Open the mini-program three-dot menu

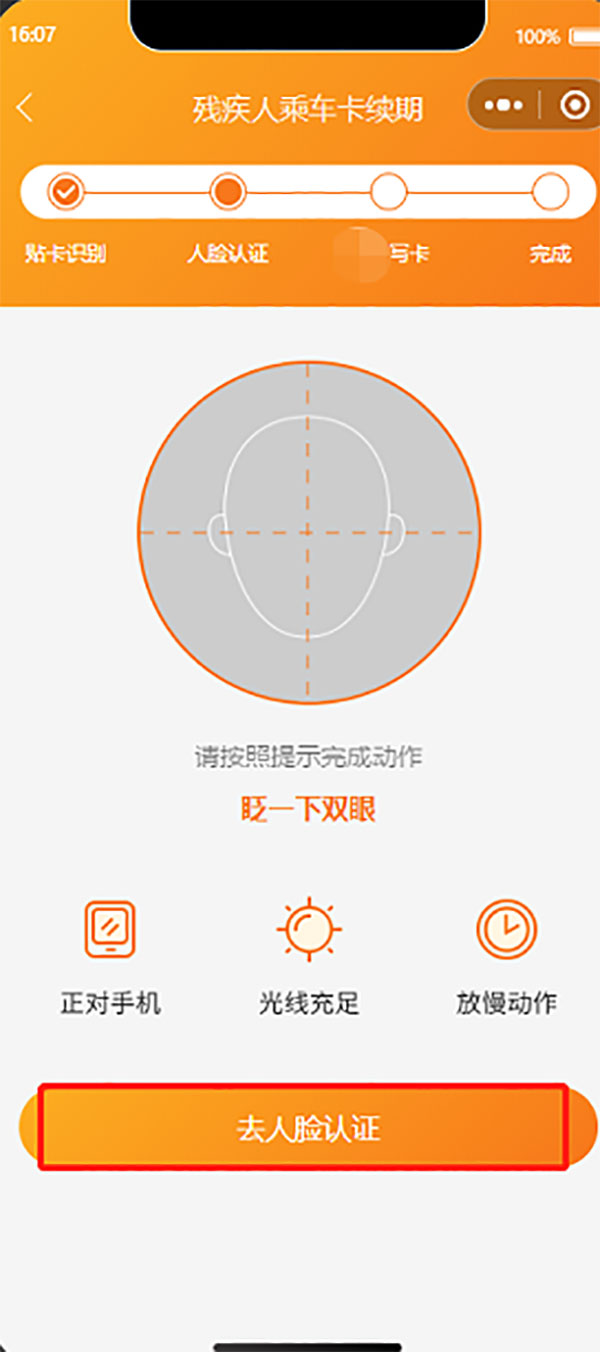pos(504,106)
